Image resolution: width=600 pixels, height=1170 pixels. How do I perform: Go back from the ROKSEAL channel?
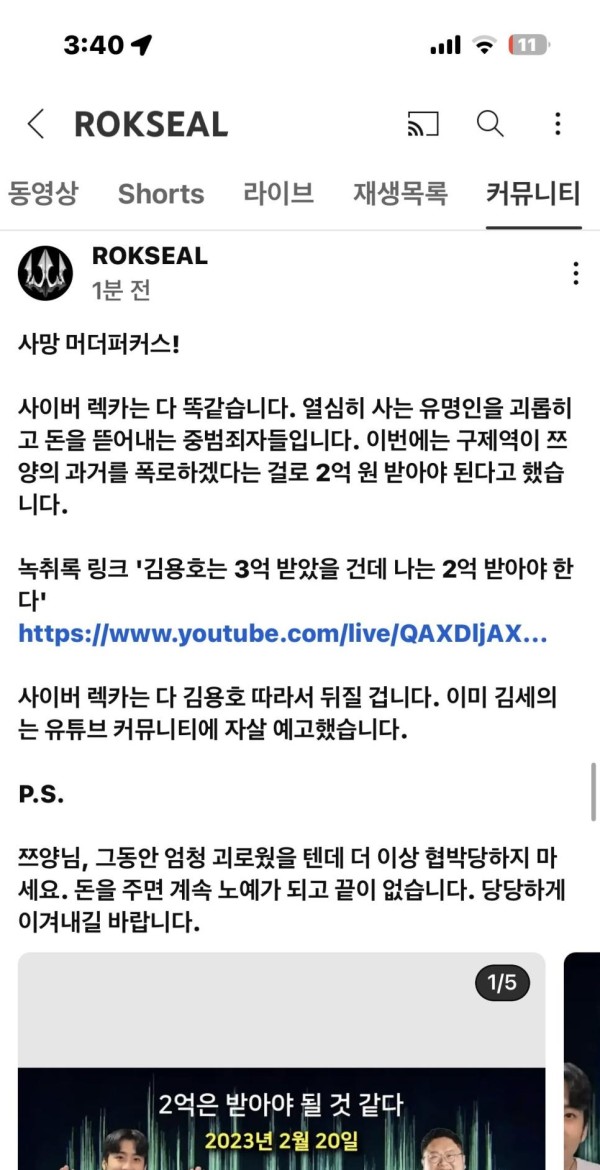[x=36, y=124]
